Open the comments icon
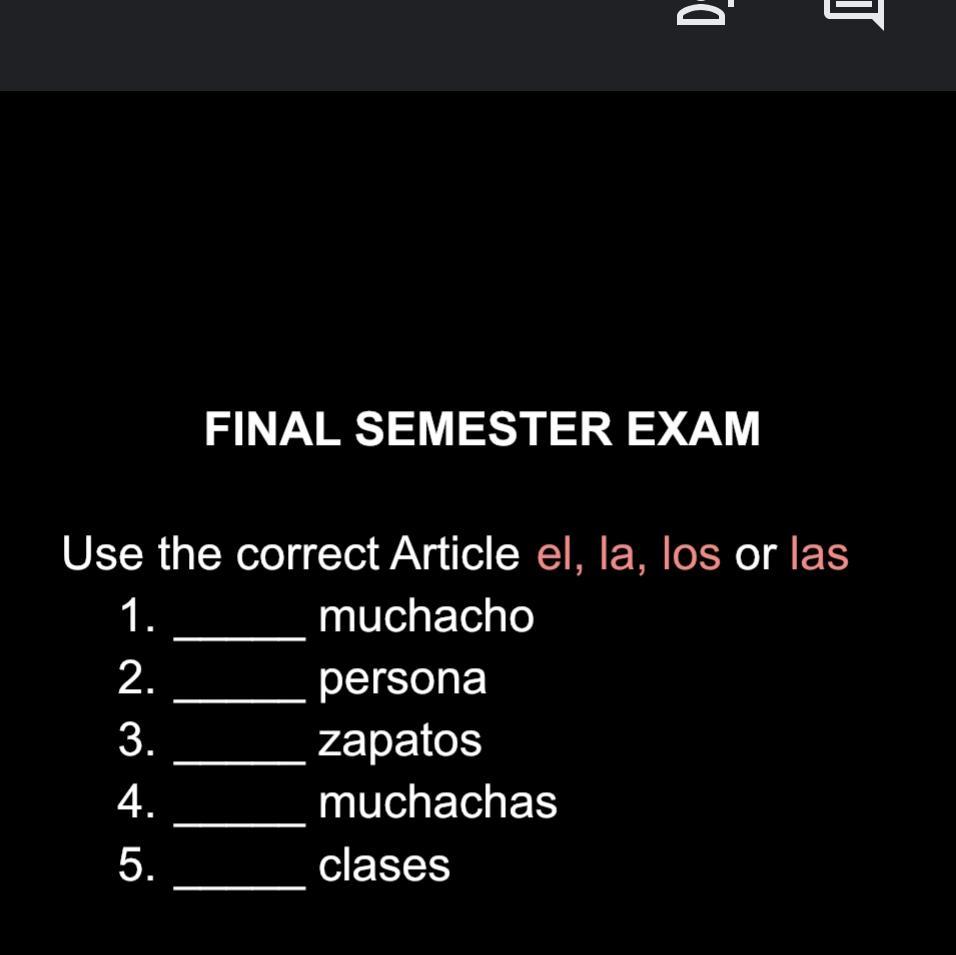This screenshot has width=956, height=955. (x=853, y=12)
